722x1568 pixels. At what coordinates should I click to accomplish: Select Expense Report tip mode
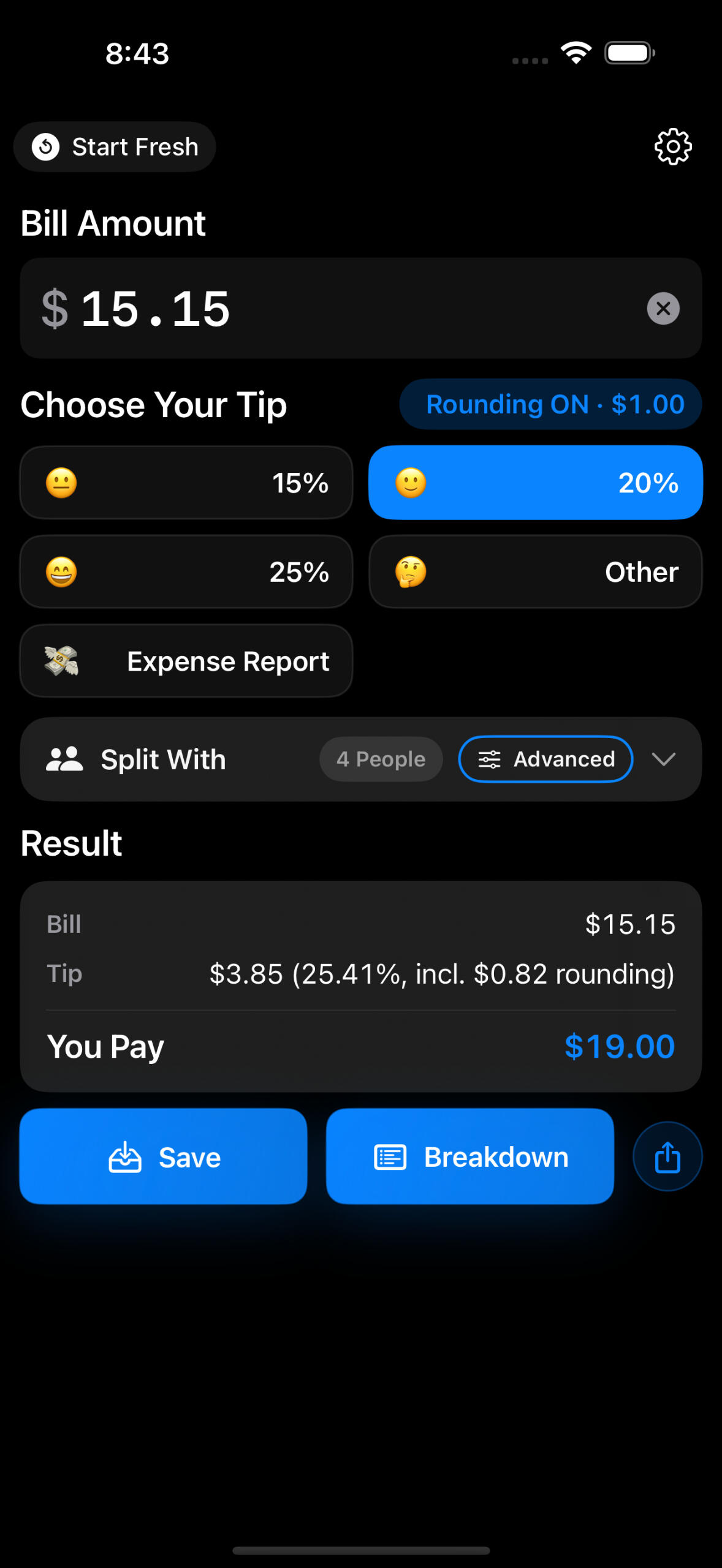tap(186, 661)
